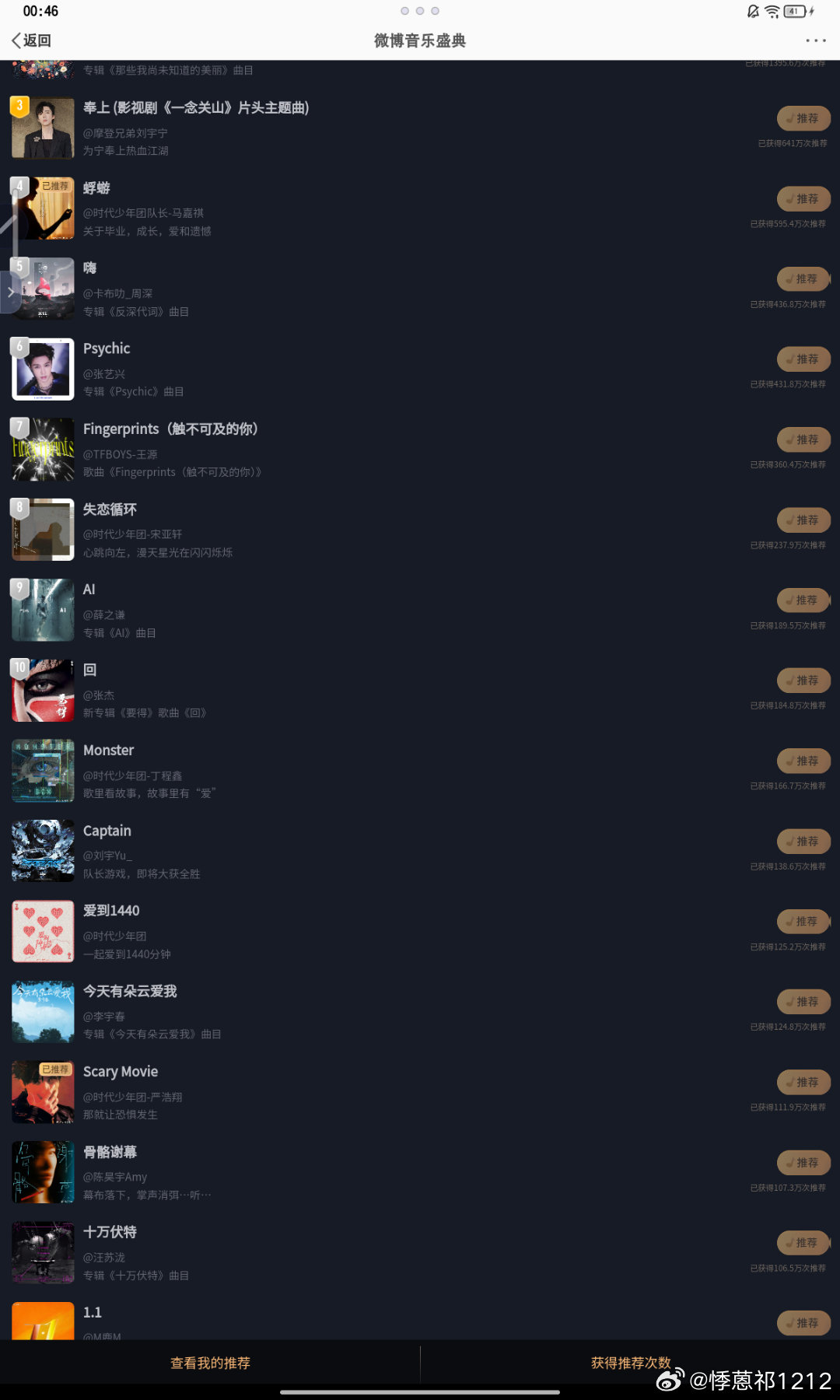Go back with the 返回 button

pos(31,40)
